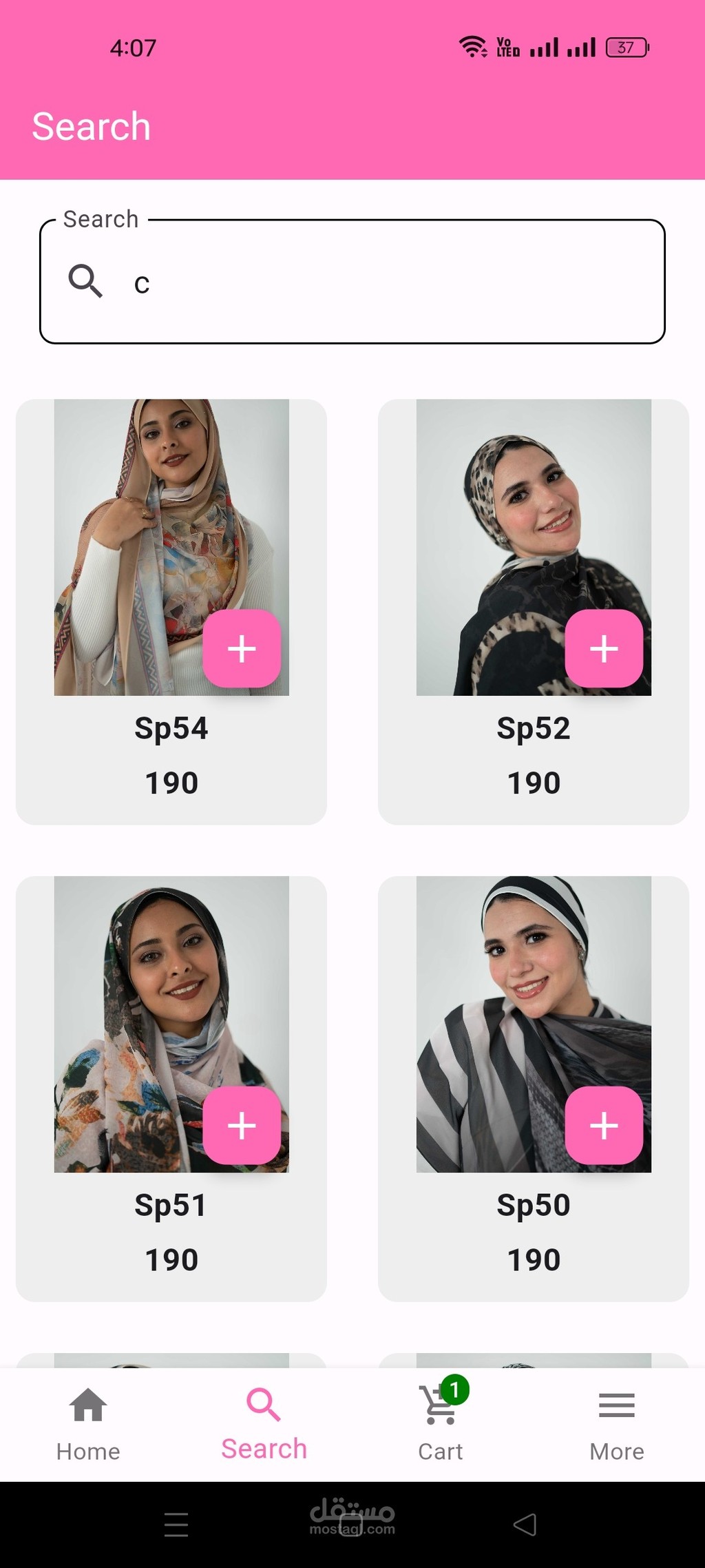Open recent apps from navigation bar
The image size is (705, 1568).
[176, 1525]
